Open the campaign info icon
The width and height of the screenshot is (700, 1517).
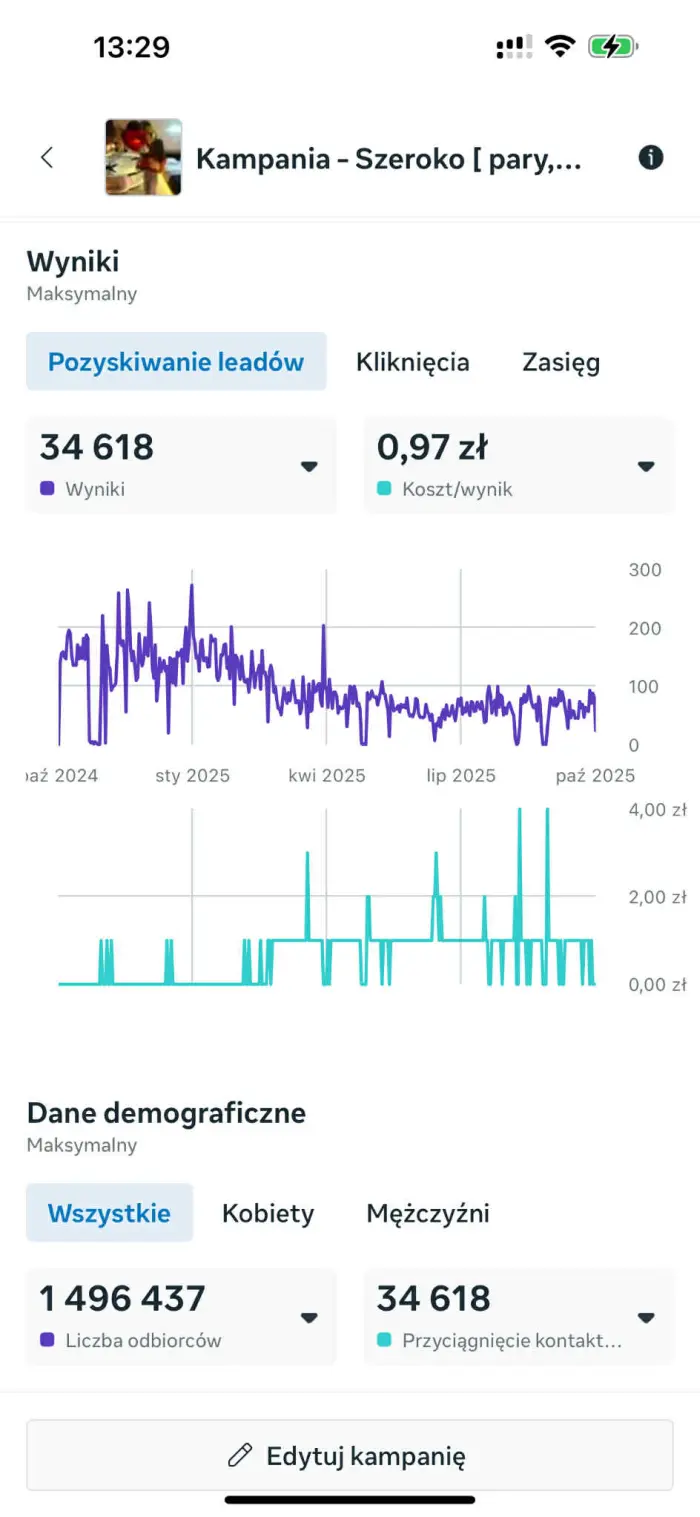[x=650, y=158]
